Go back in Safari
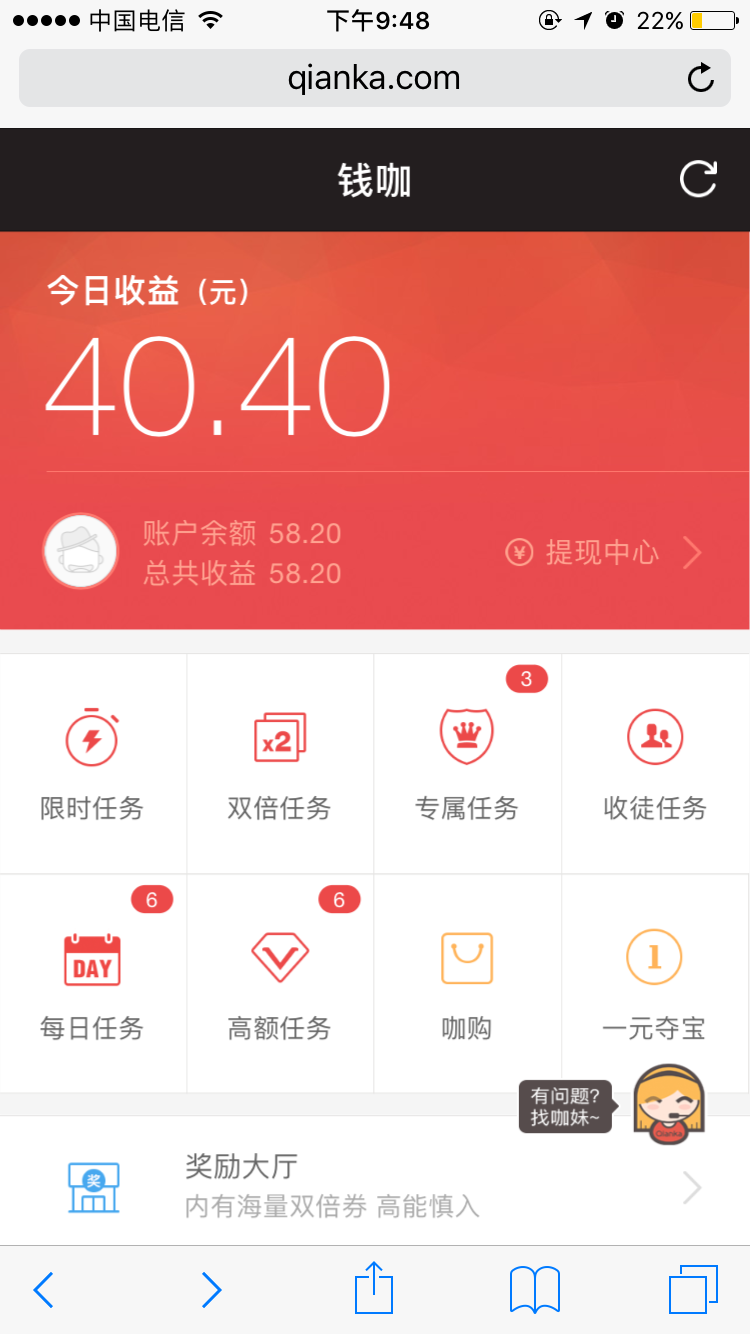This screenshot has width=750, height=1334. (43, 1290)
